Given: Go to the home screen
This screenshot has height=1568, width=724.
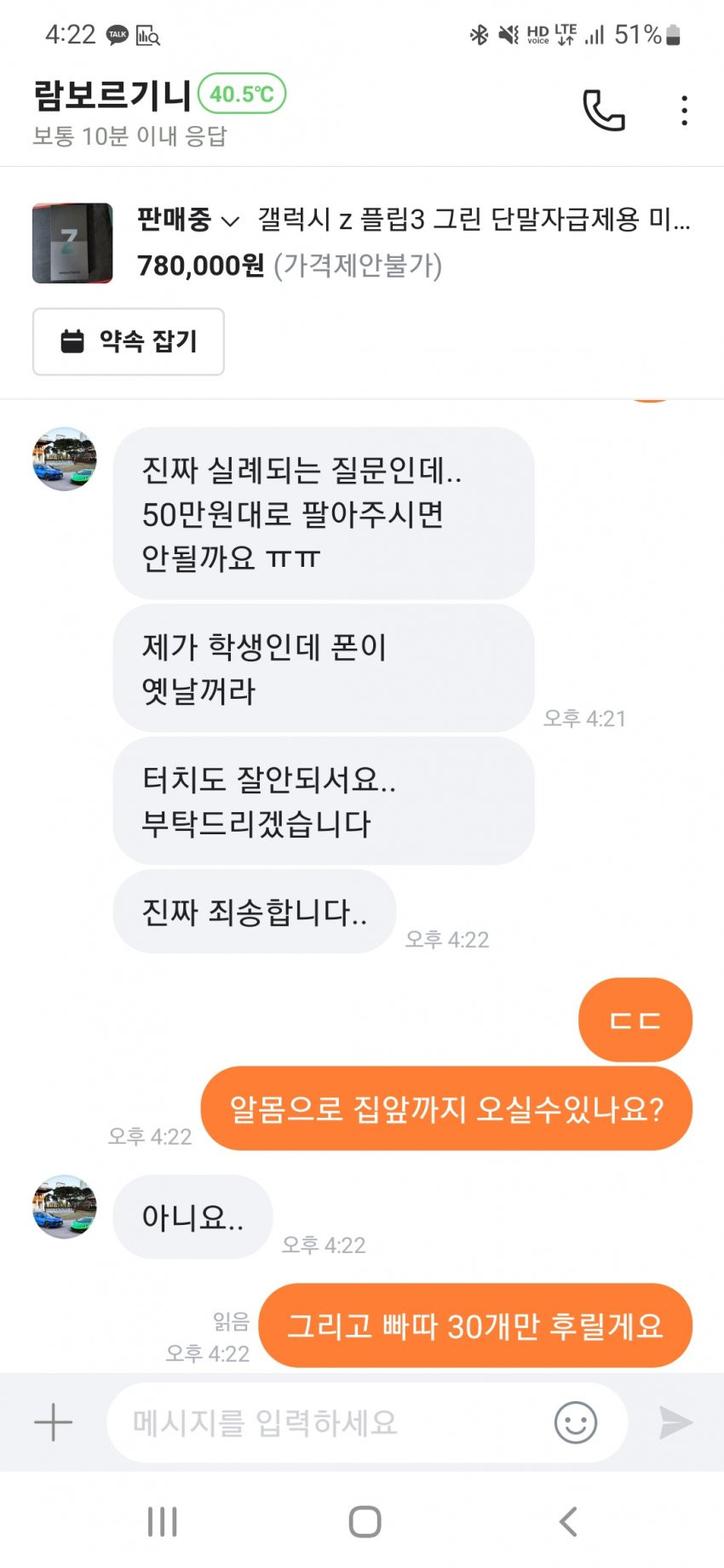Looking at the screenshot, I should 365,1521.
